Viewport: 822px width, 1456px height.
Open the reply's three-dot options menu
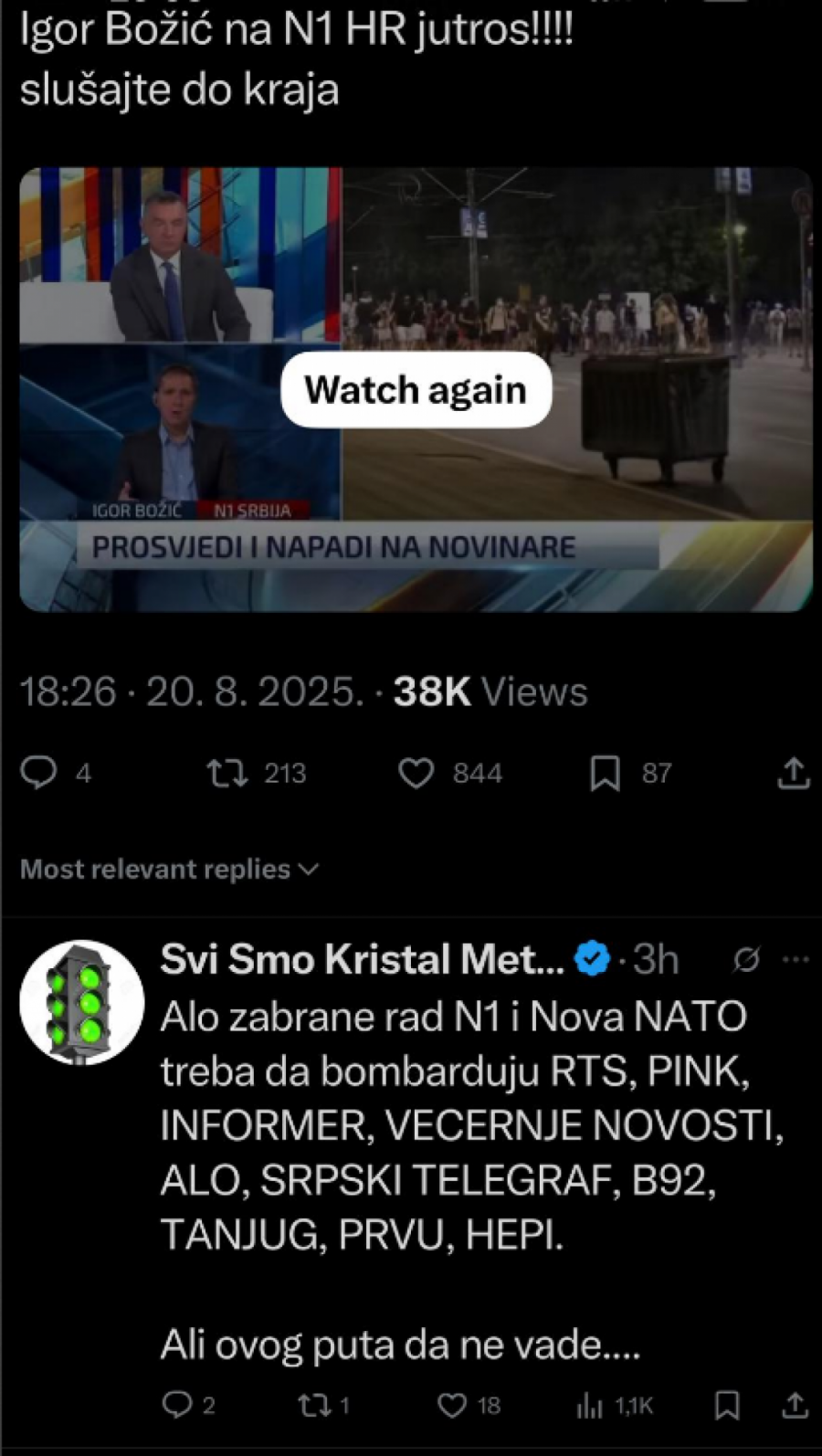pyautogui.click(x=796, y=958)
